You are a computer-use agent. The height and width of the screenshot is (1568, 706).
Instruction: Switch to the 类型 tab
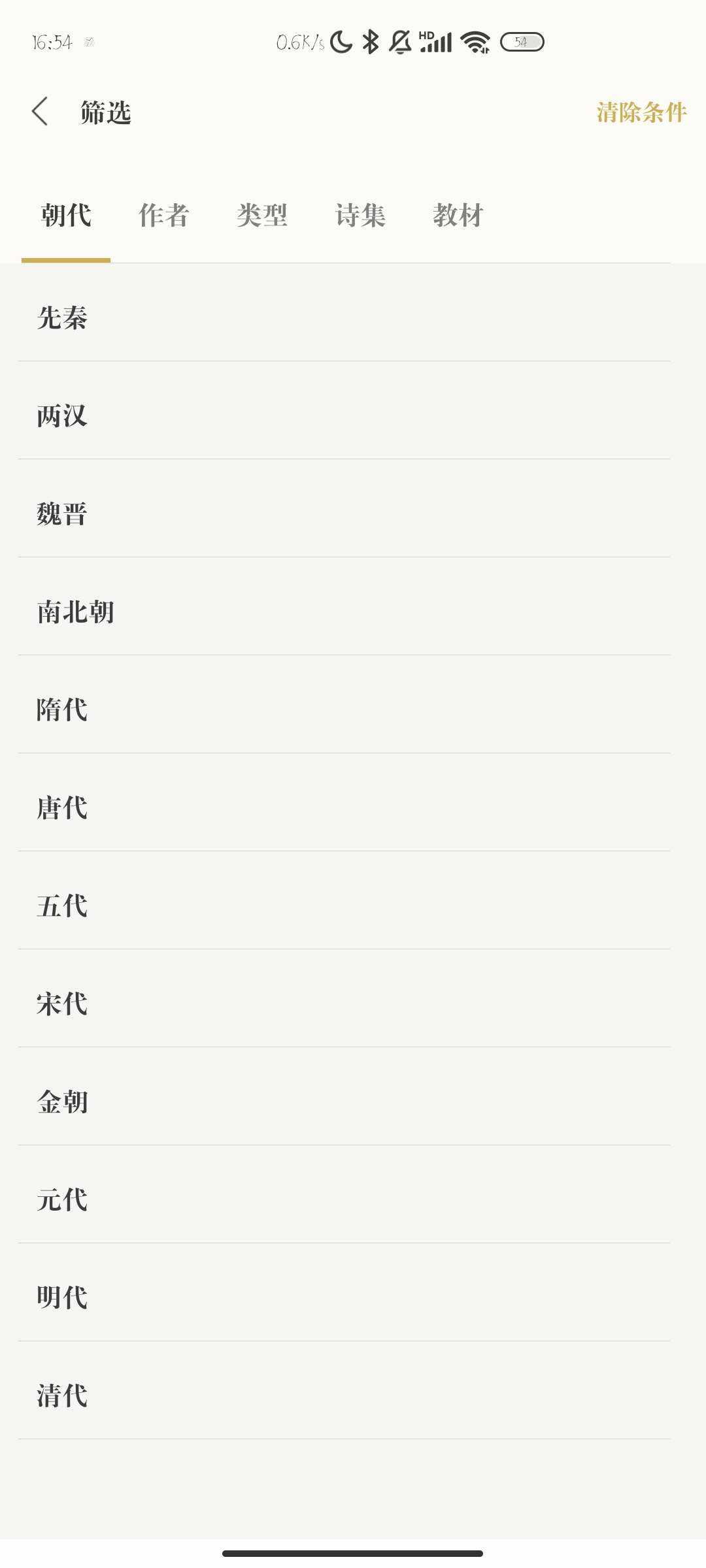[262, 216]
